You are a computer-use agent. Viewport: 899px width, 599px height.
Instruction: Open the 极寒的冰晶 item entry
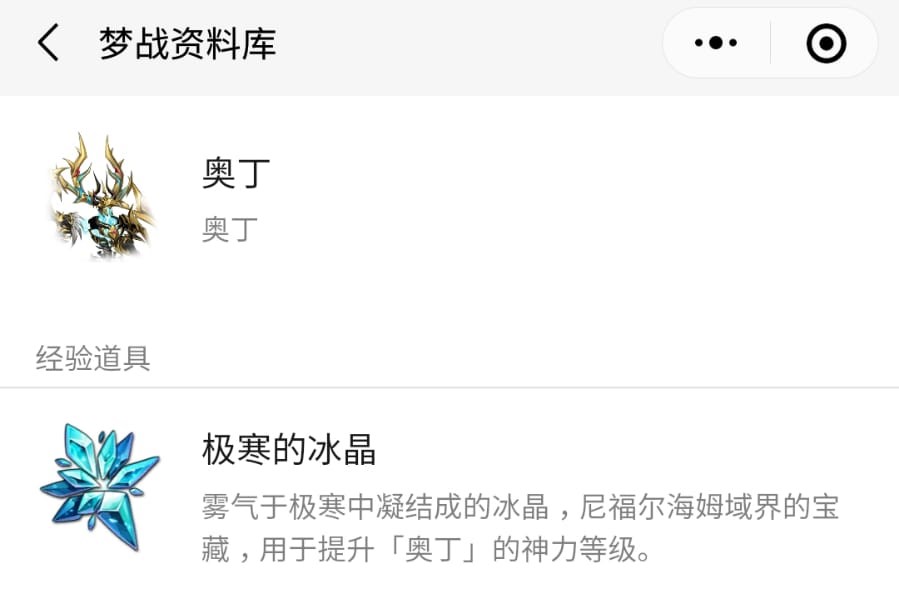[449, 492]
